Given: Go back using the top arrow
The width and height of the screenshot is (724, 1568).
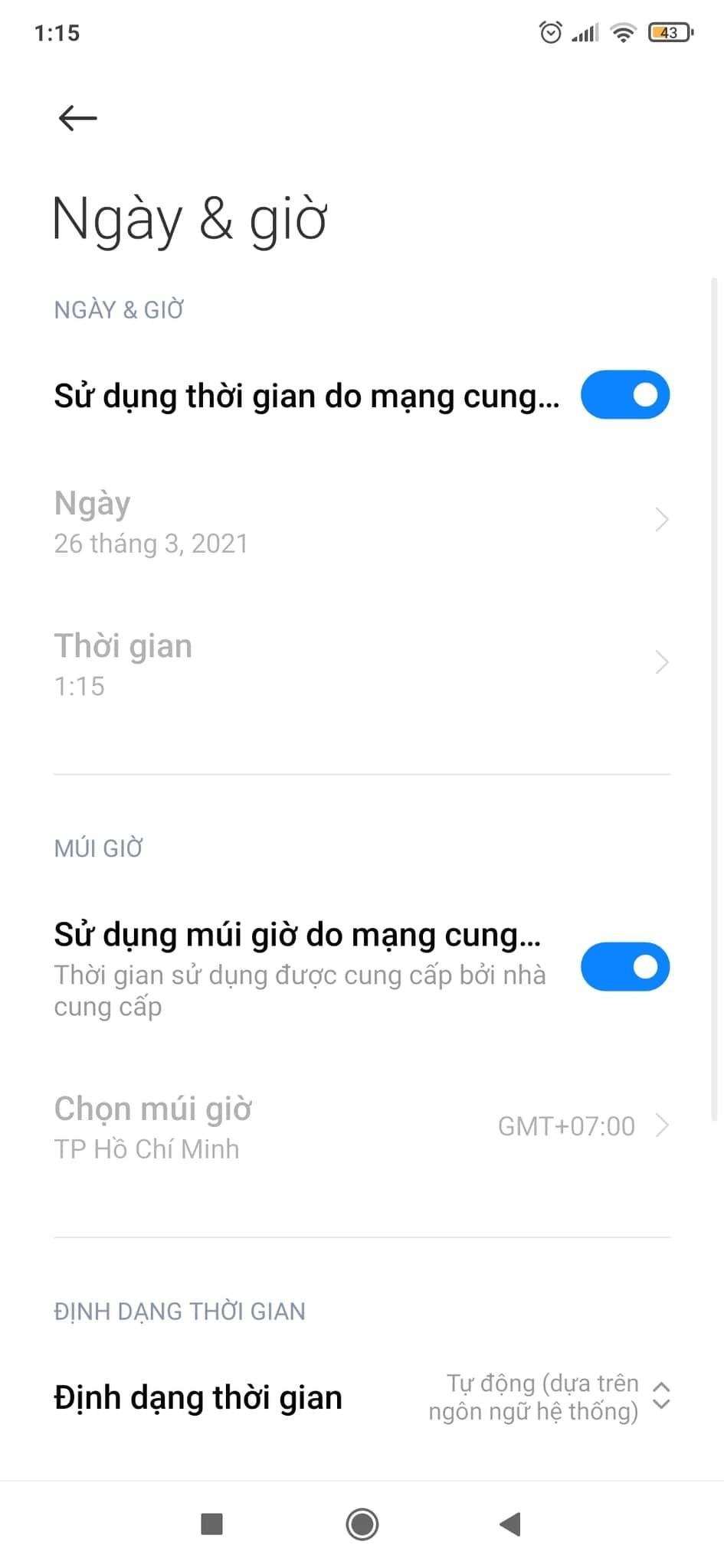Looking at the screenshot, I should point(77,118).
